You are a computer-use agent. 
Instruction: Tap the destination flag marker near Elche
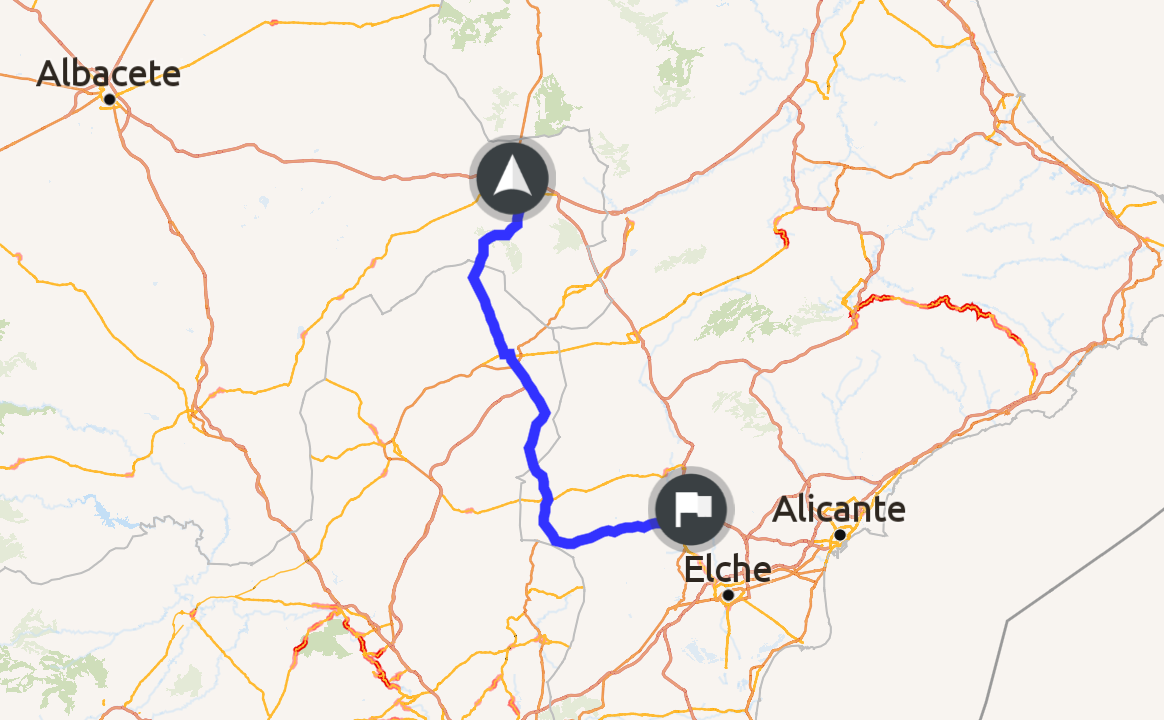(691, 509)
